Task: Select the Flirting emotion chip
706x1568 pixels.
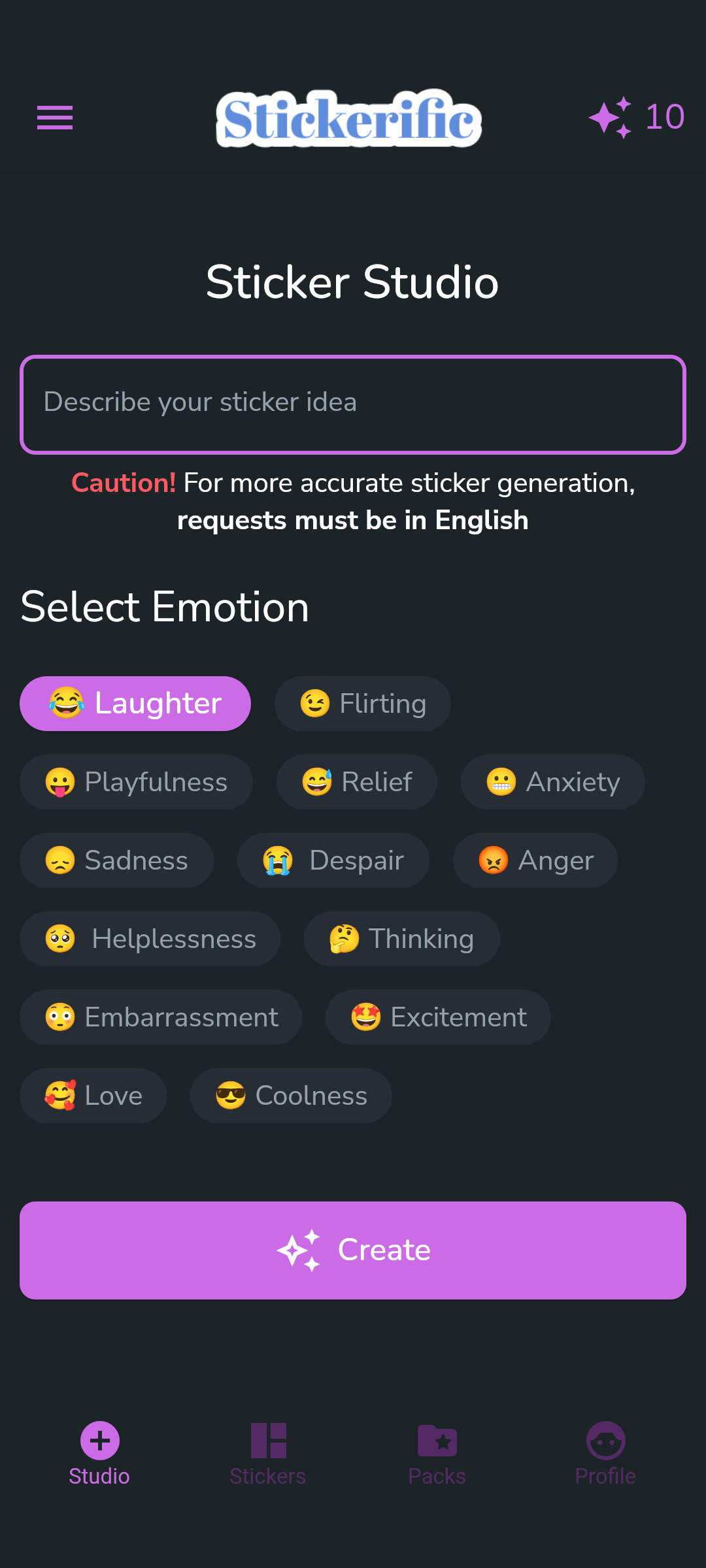Action: [363, 704]
